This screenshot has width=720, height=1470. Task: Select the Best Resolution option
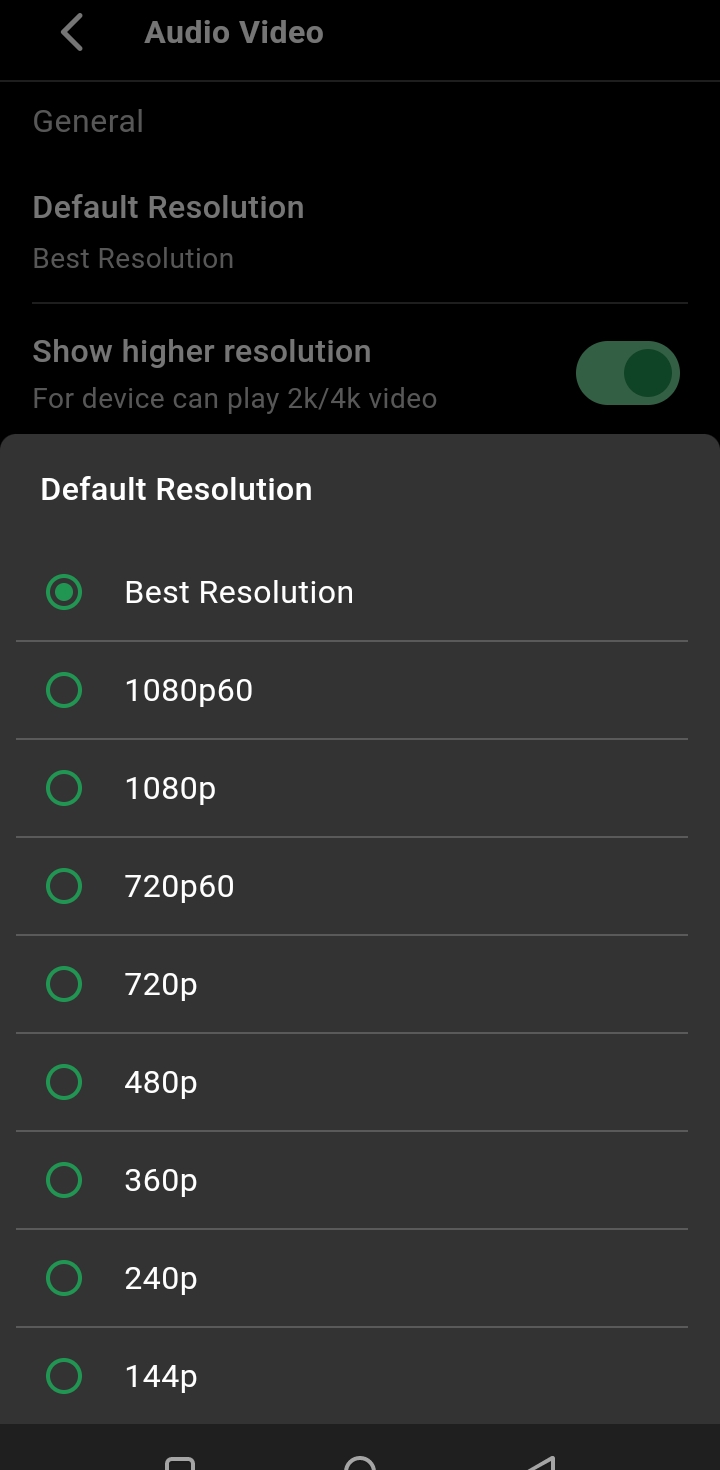click(64, 592)
